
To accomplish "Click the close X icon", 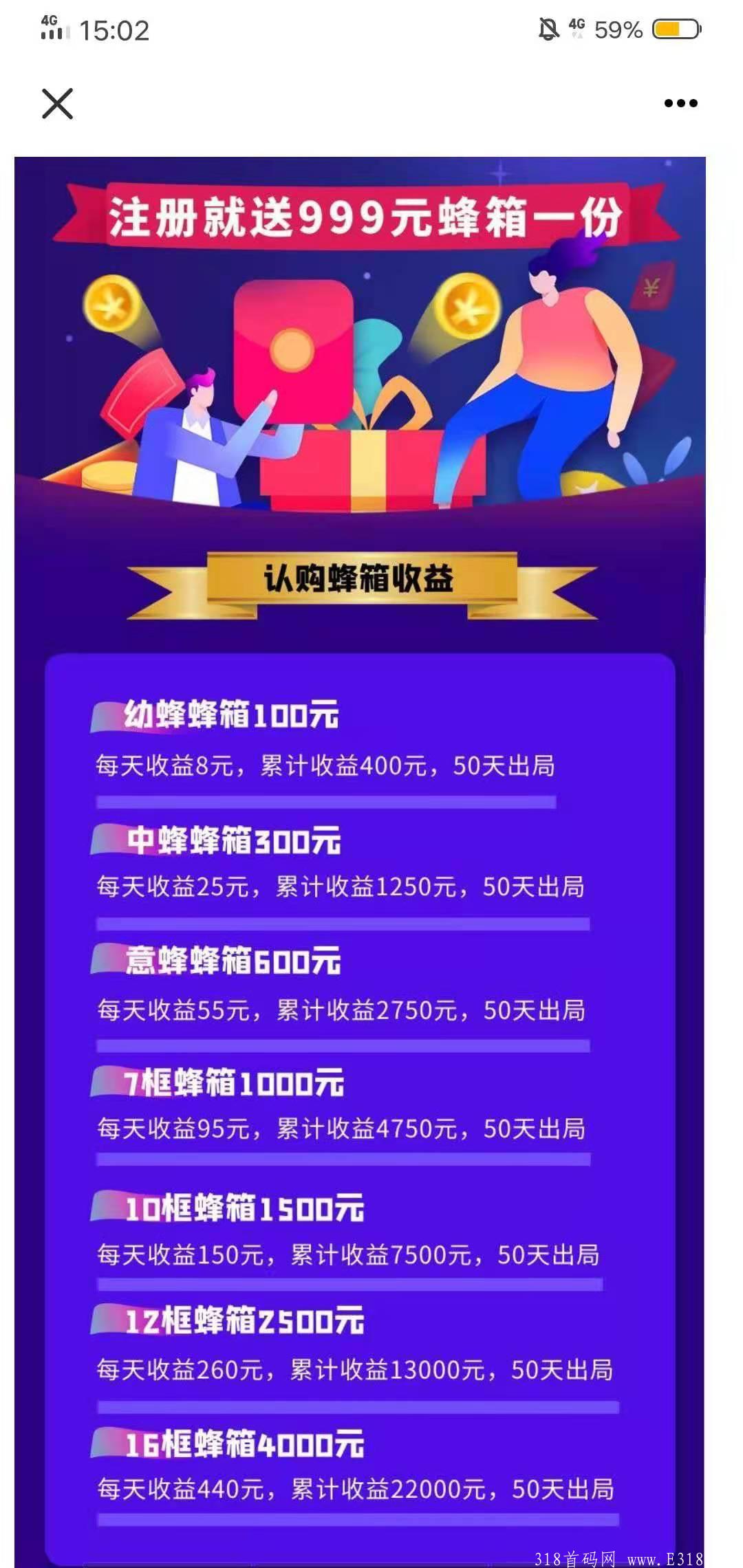I will pos(58,103).
